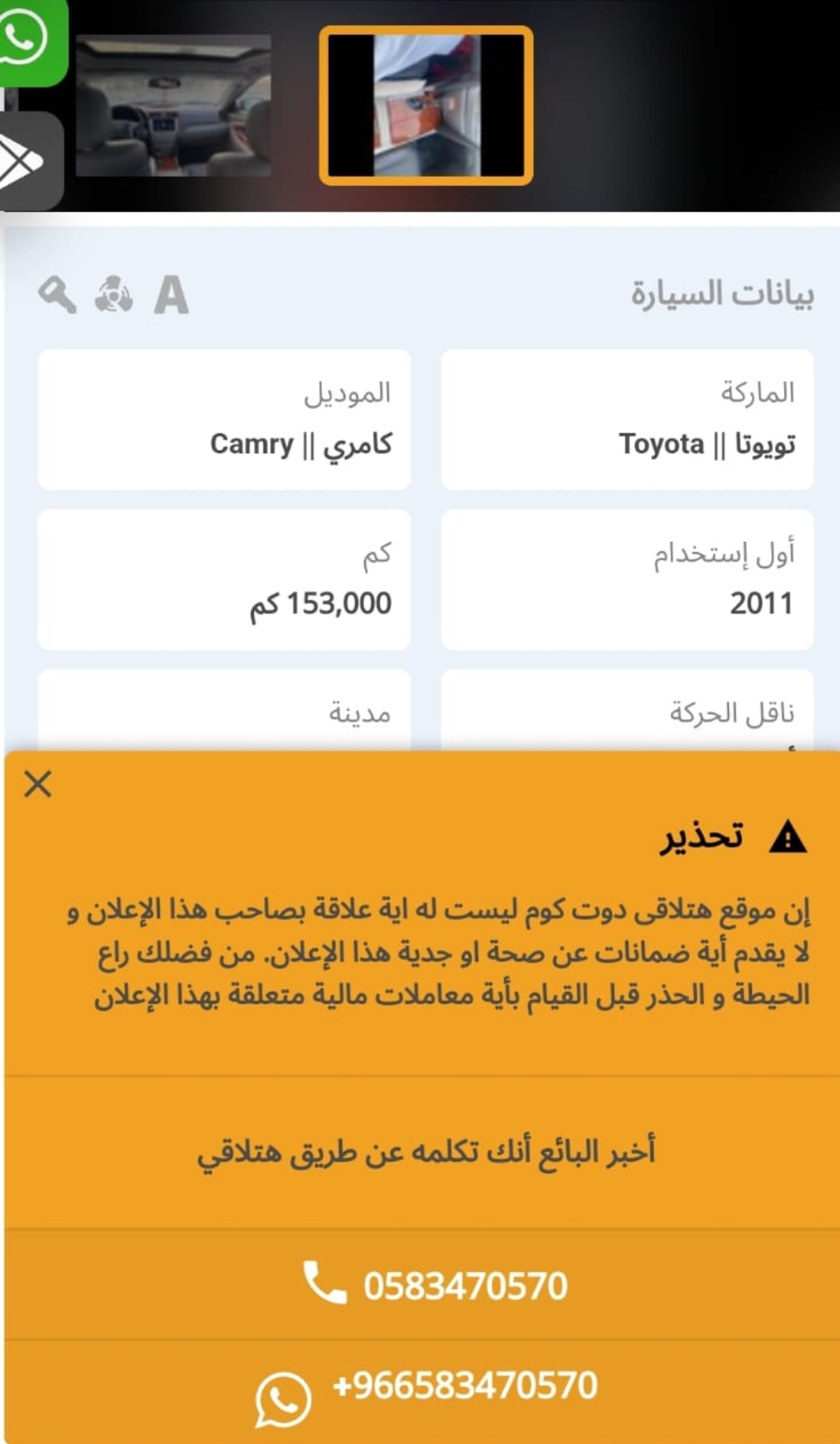The width and height of the screenshot is (840, 1444).
Task: Close the orange warning dialog
Action: click(x=38, y=784)
